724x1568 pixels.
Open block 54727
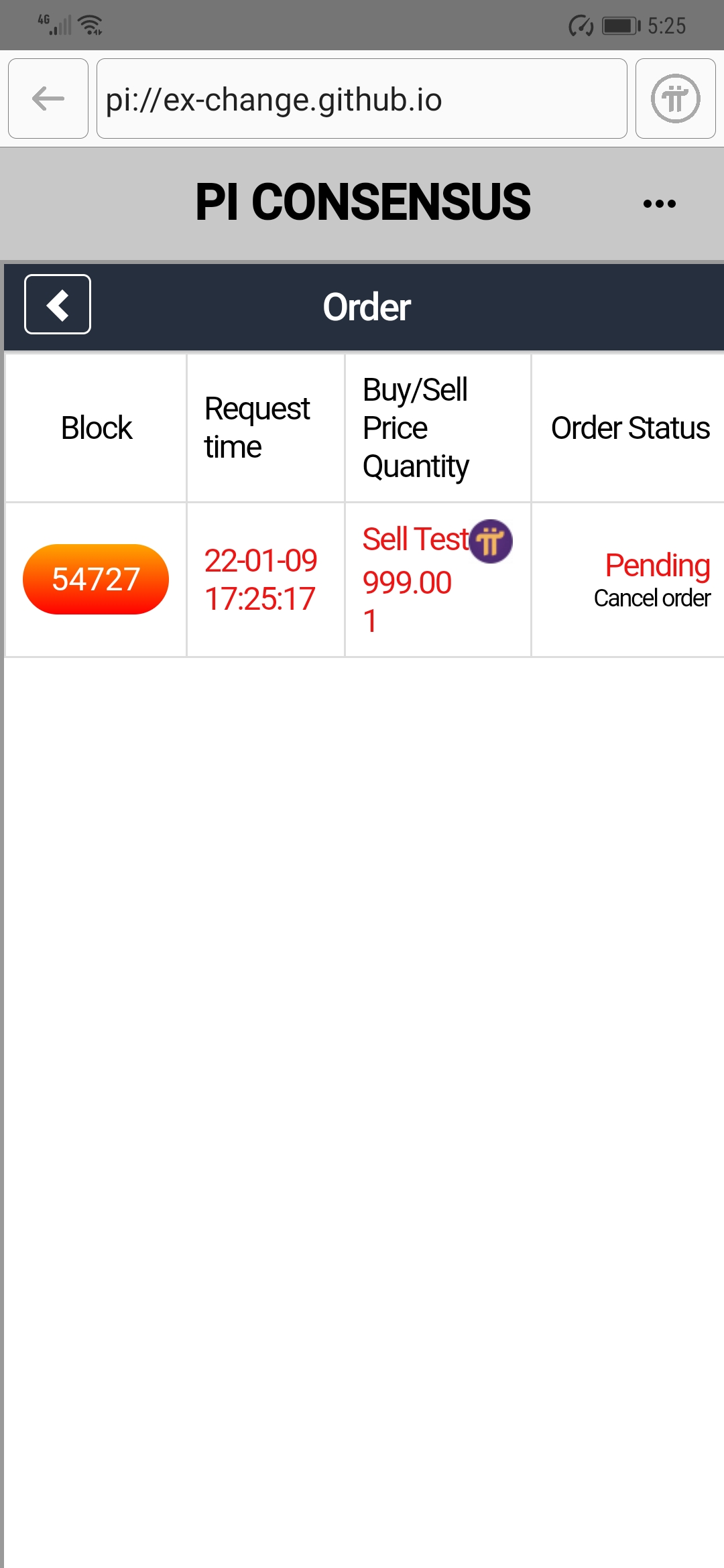tap(96, 579)
